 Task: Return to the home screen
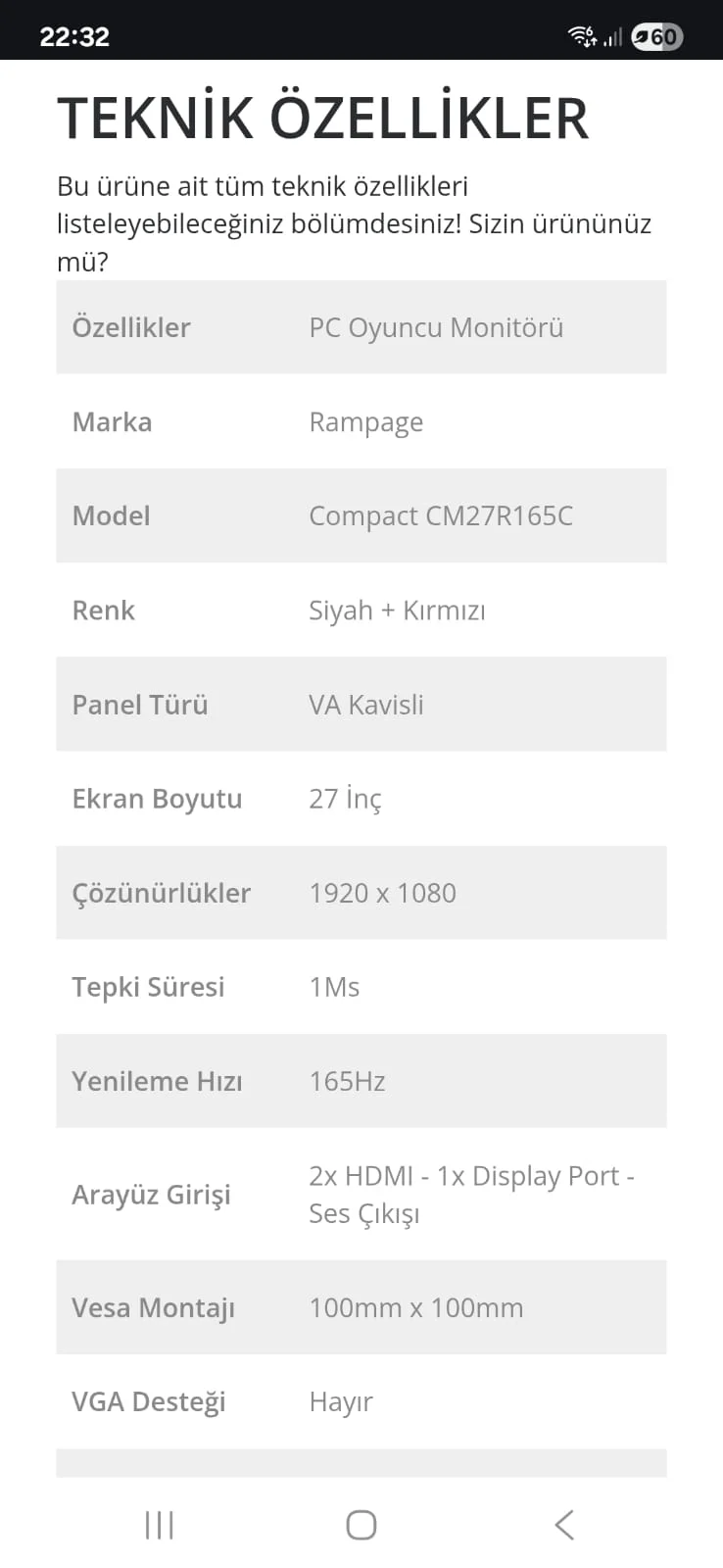(361, 1524)
